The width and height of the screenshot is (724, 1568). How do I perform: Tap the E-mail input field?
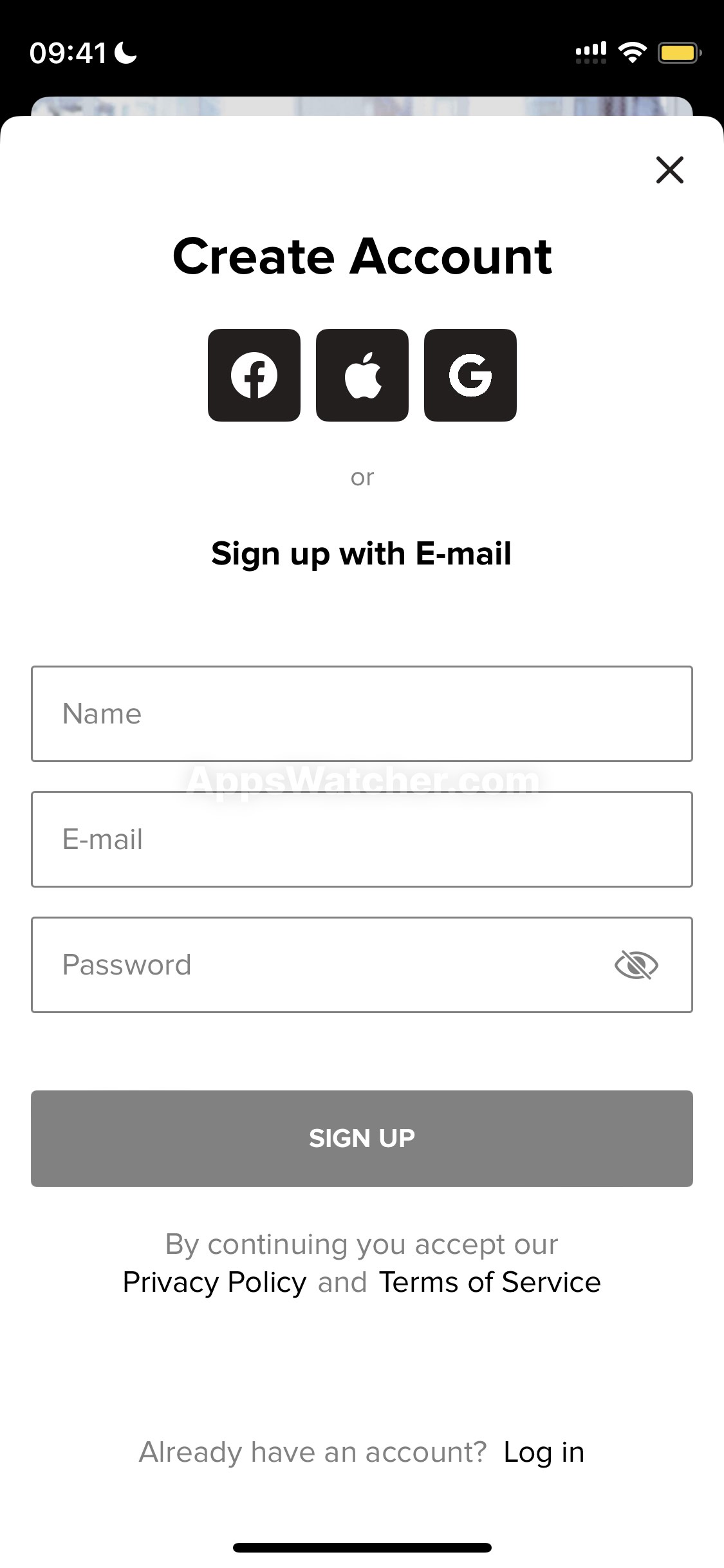point(362,839)
